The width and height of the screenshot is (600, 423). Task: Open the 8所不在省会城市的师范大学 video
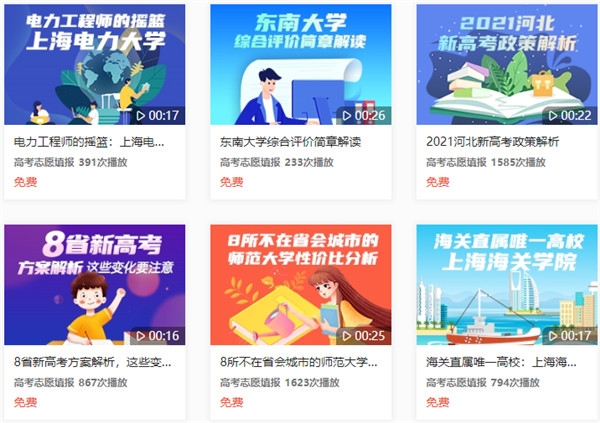tap(300, 285)
